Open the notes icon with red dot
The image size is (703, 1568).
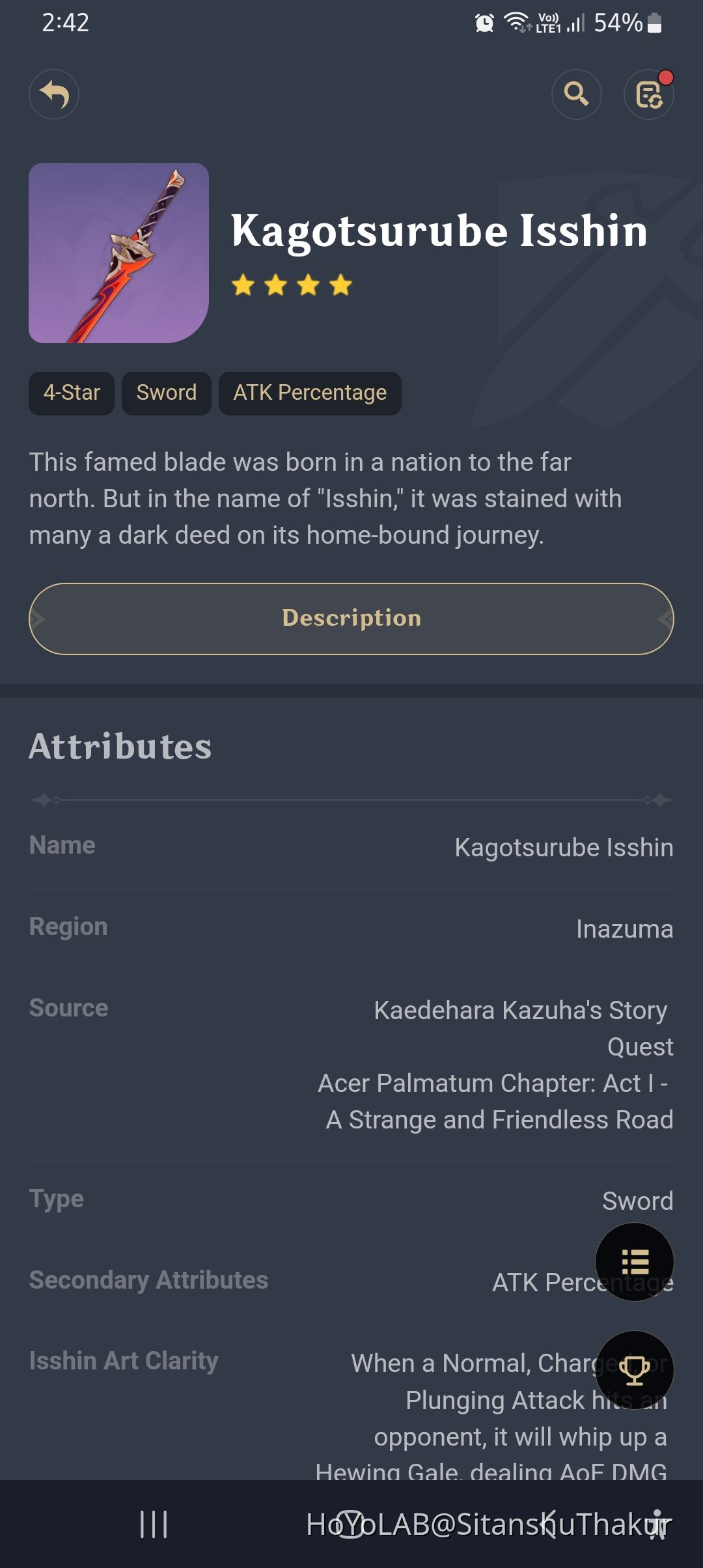(648, 94)
